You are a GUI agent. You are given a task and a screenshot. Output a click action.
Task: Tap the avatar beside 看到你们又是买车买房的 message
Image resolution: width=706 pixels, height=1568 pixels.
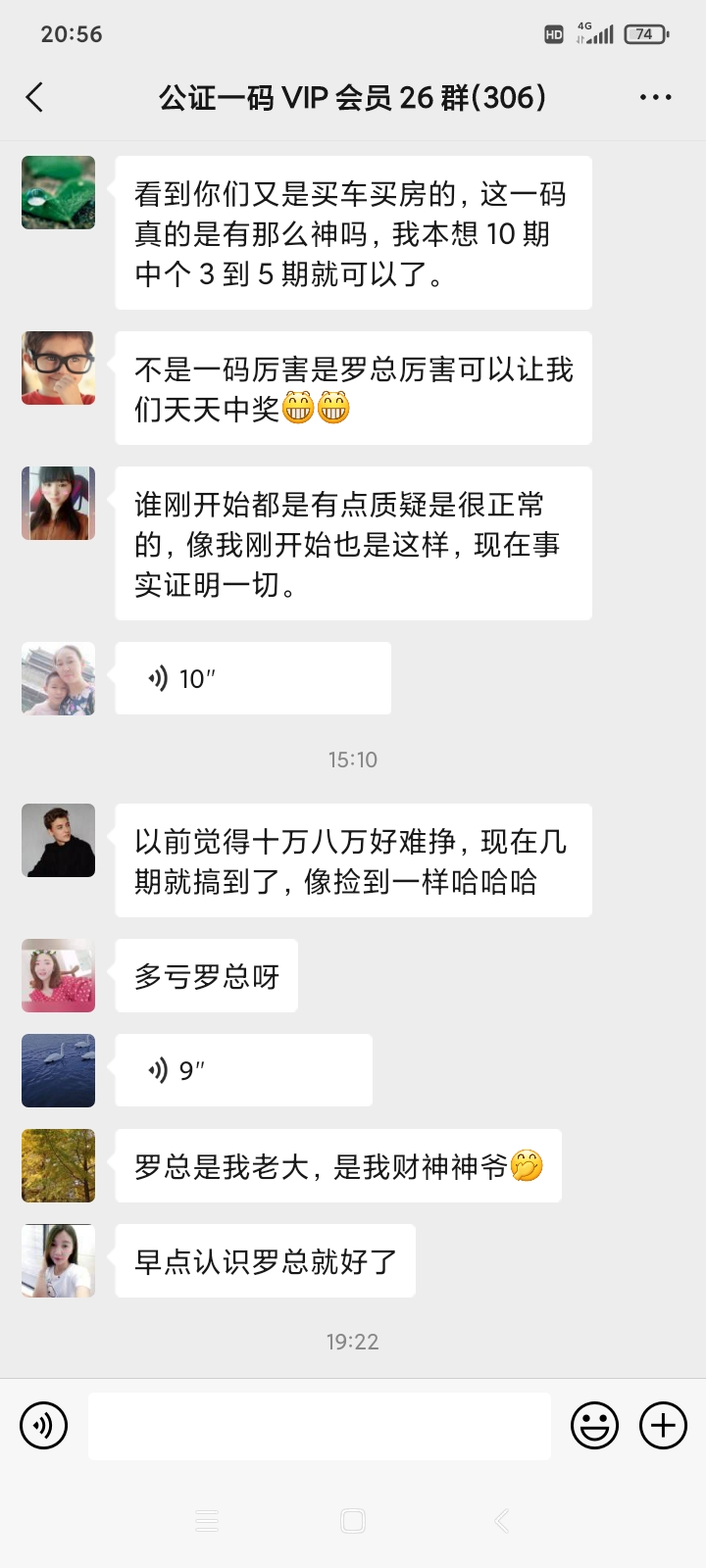tap(59, 193)
